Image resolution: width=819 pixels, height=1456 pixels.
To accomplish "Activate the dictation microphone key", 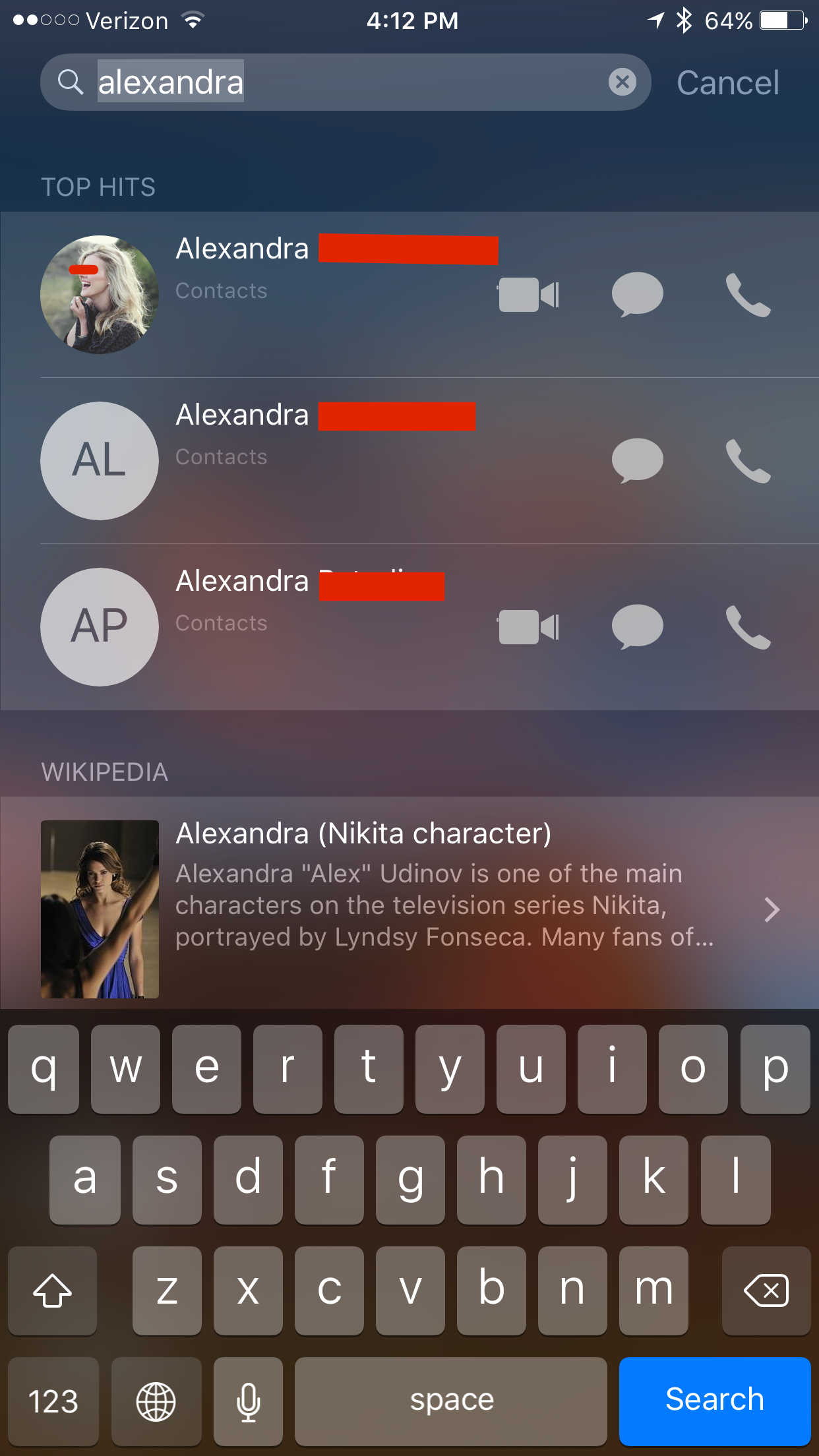I will [249, 1401].
